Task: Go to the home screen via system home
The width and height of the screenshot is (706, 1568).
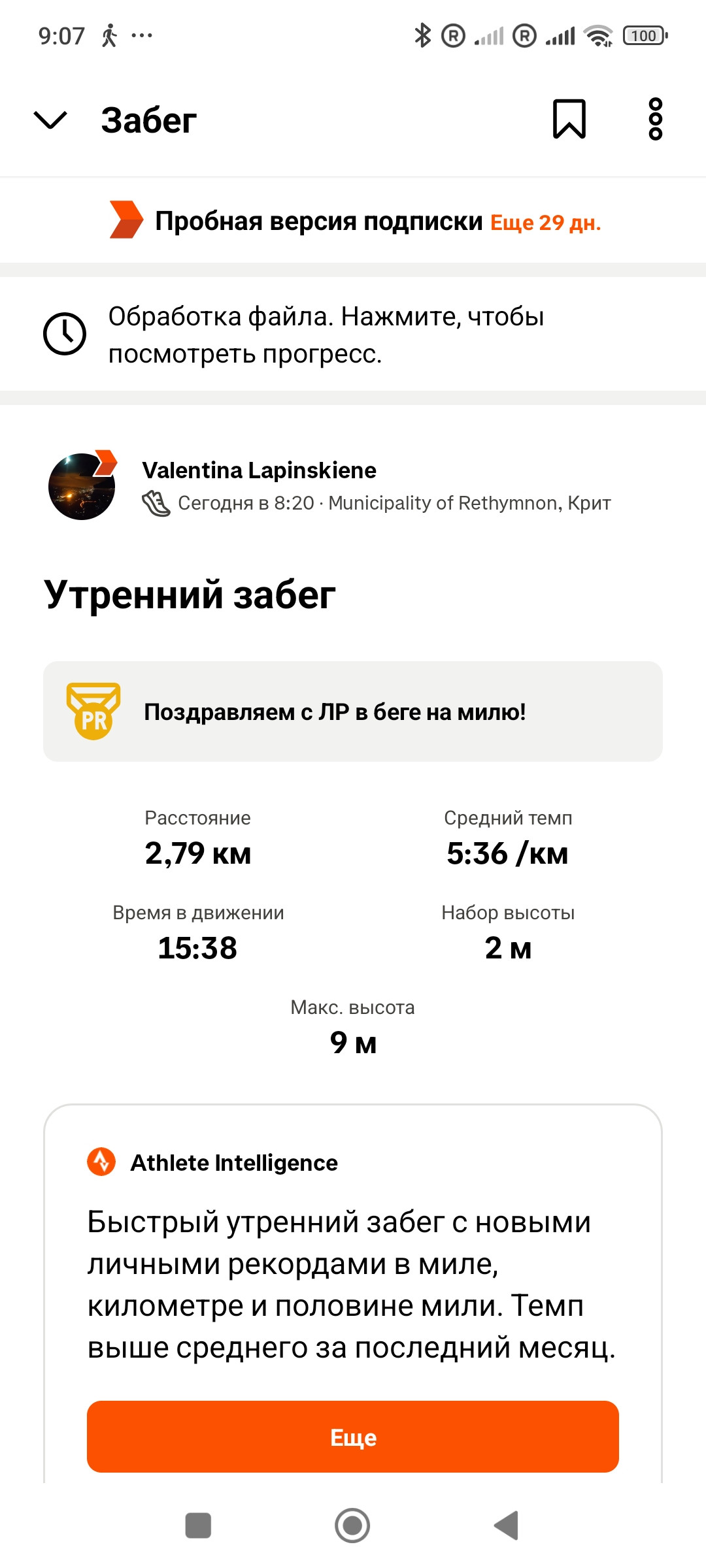Action: pyautogui.click(x=352, y=1526)
